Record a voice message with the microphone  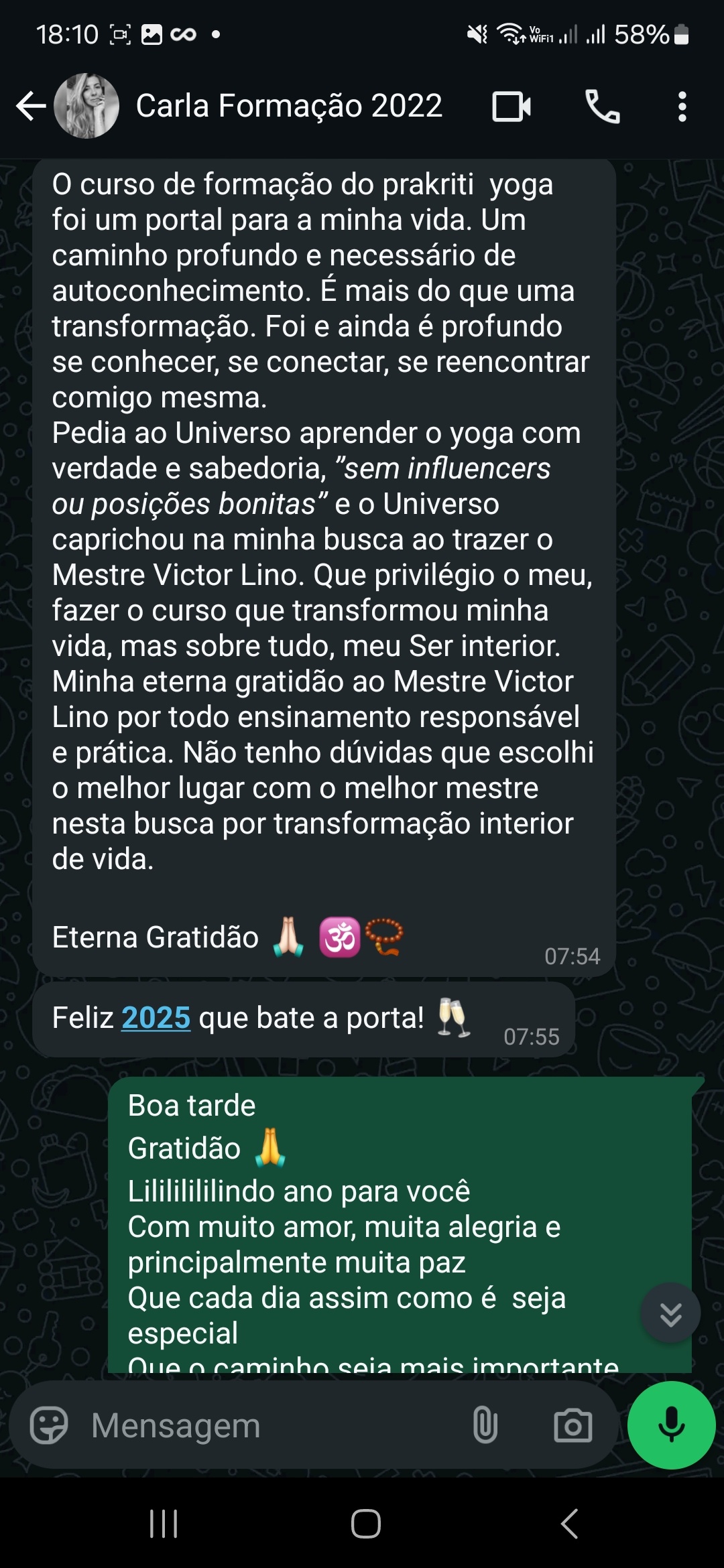pos(671,1425)
